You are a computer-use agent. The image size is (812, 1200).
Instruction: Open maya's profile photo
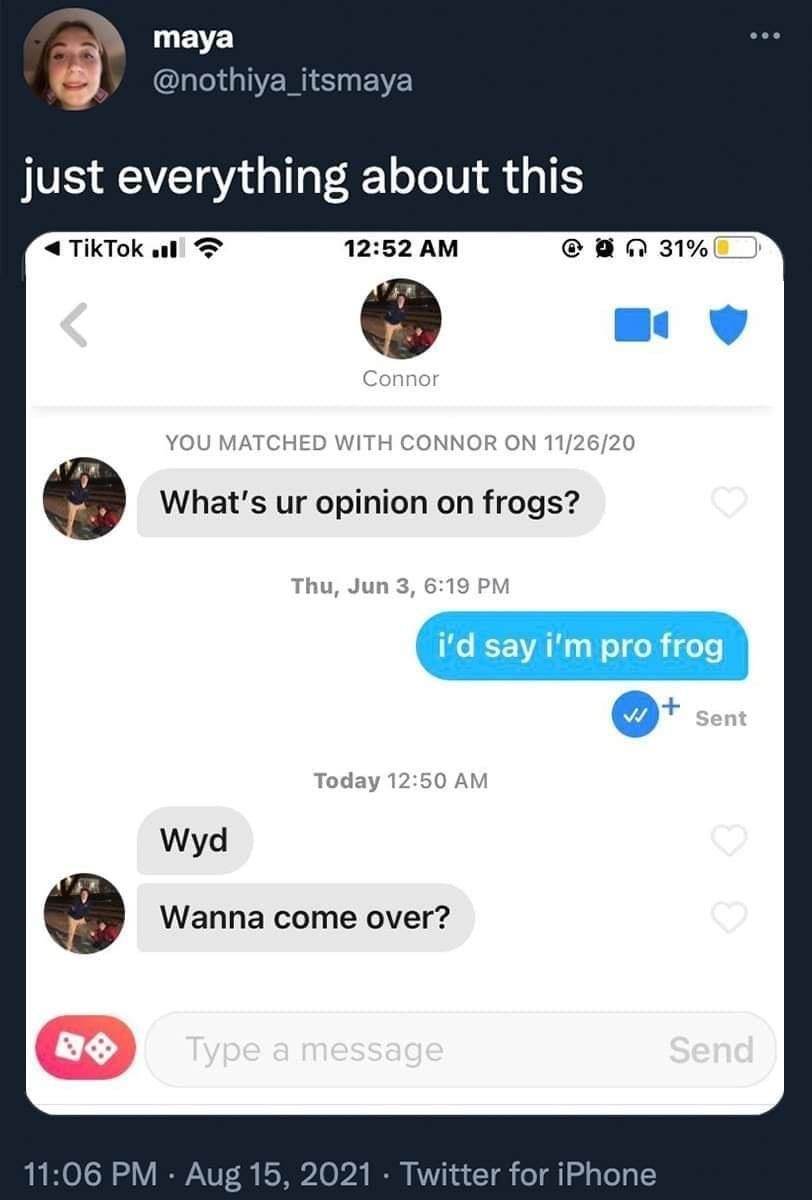click(72, 60)
